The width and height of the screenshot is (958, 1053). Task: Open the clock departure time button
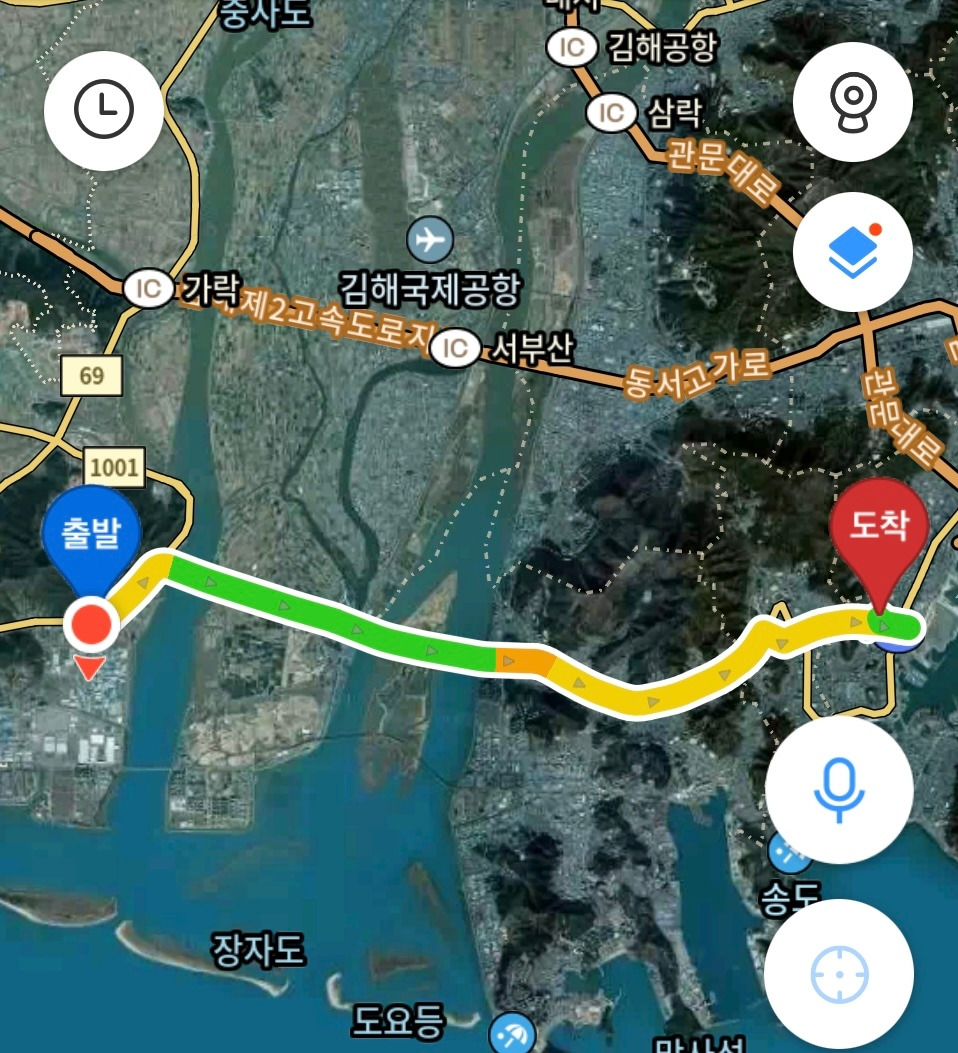coord(104,109)
